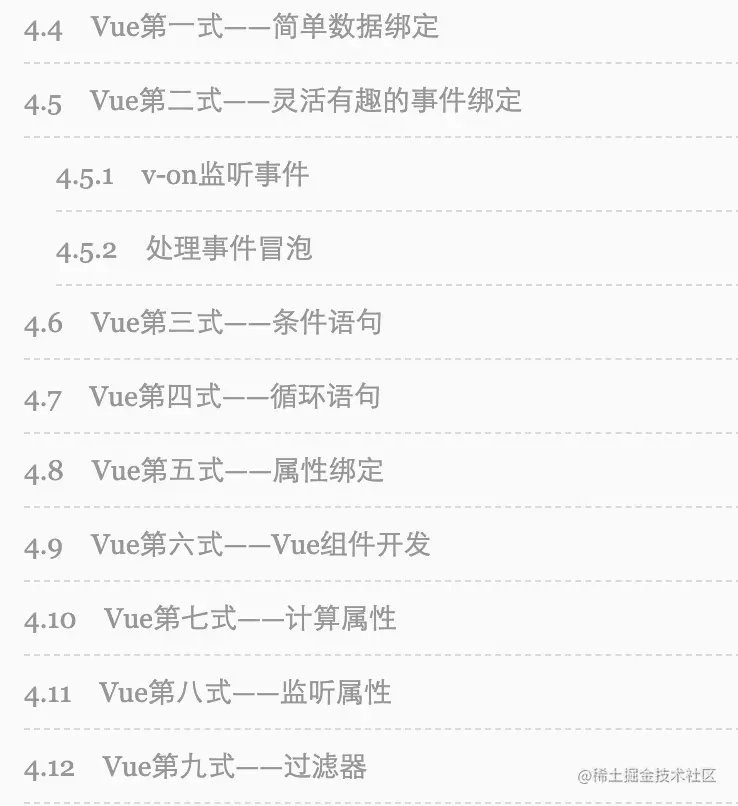Select chapter 4.9 Vue第六式 Vue组件开发

[x=260, y=545]
